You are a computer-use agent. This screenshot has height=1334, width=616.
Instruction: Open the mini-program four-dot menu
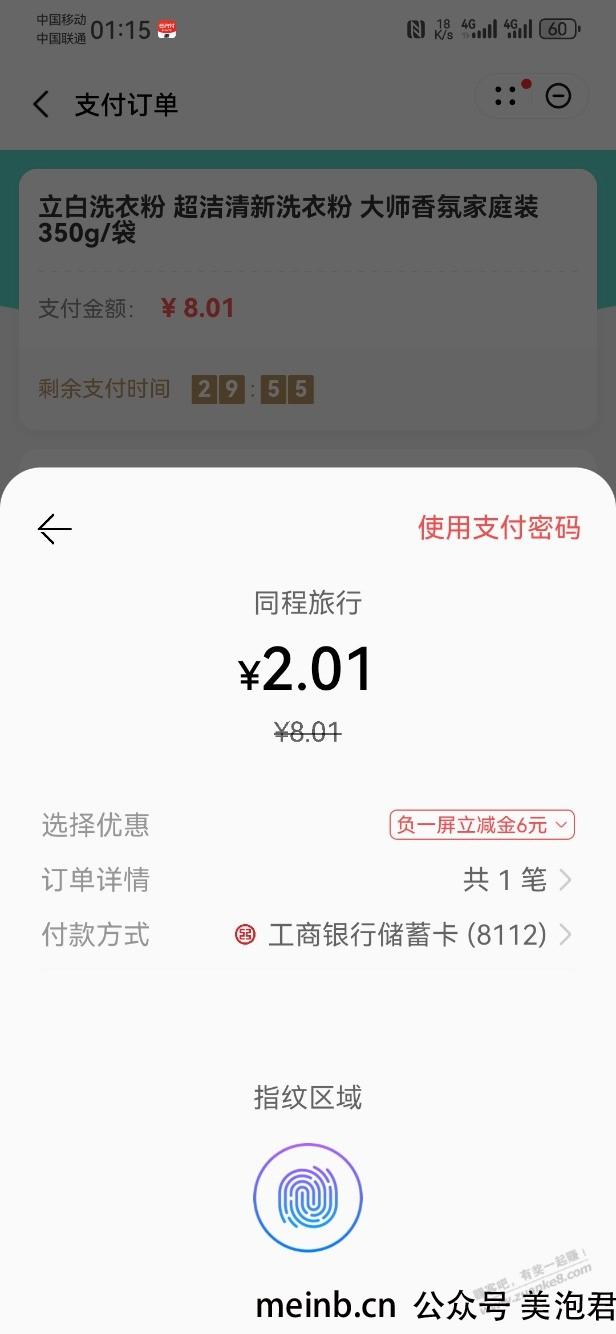506,96
